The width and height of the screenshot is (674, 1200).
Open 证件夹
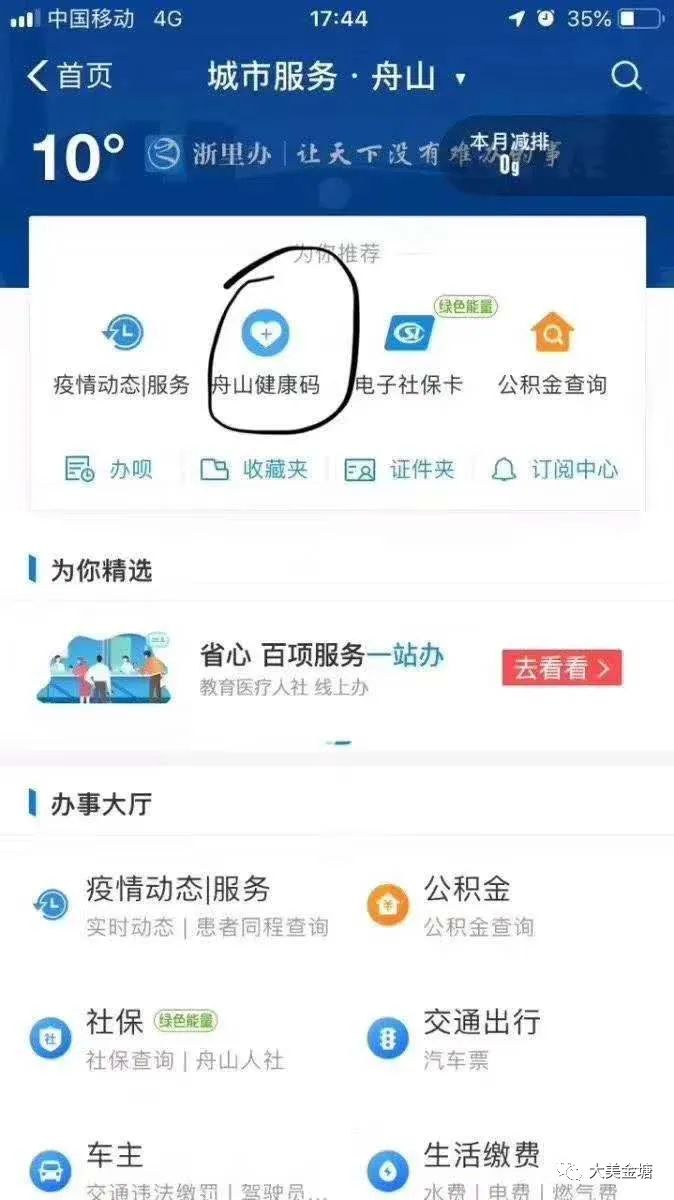tap(399, 469)
